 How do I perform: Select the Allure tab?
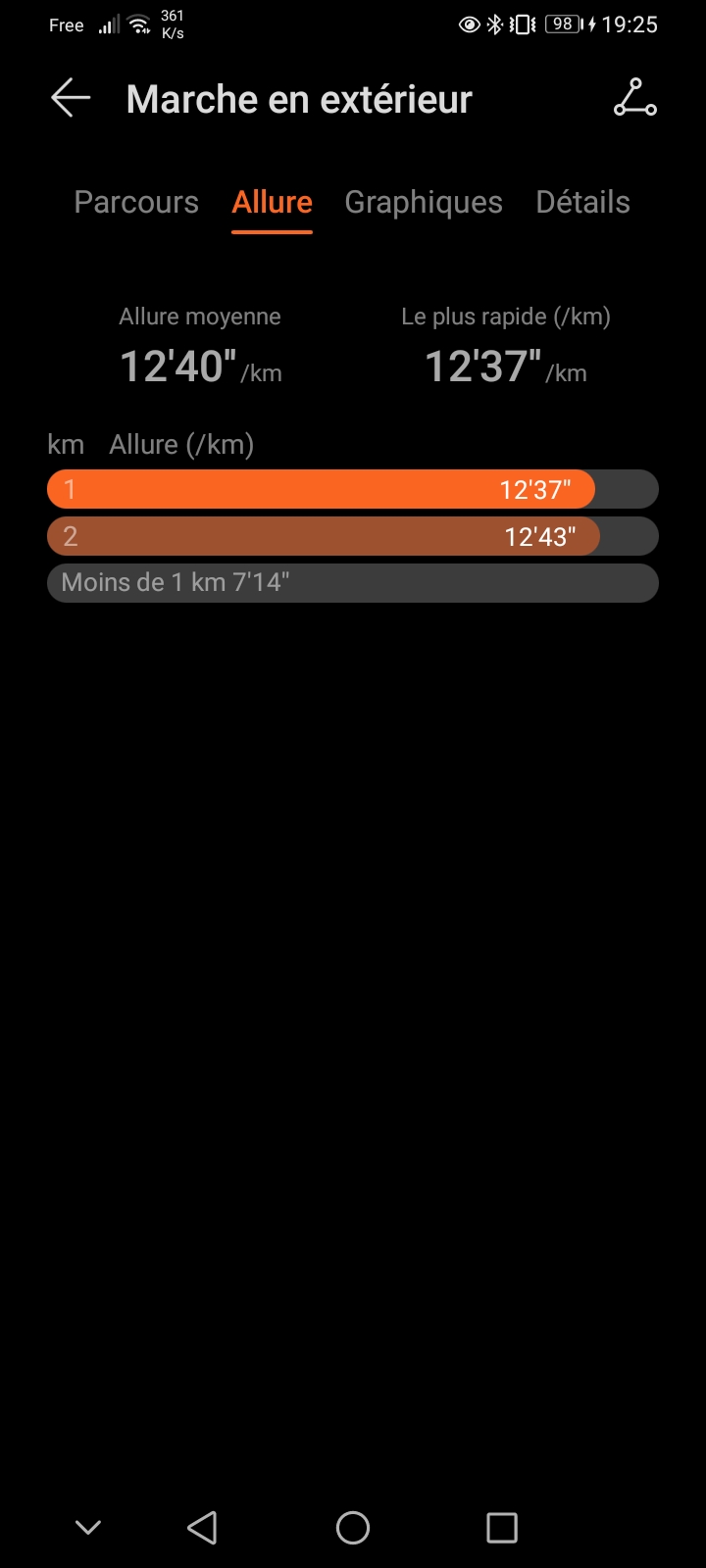(x=272, y=203)
